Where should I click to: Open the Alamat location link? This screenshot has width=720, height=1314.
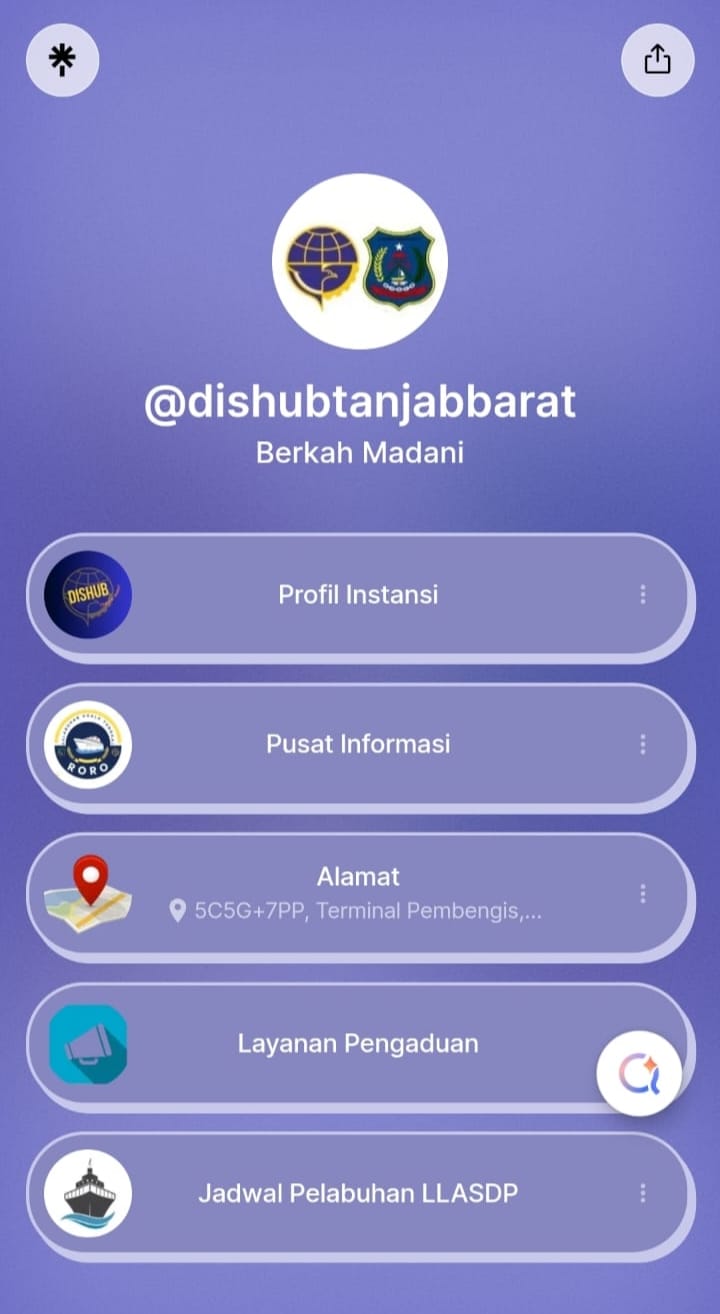(x=358, y=892)
